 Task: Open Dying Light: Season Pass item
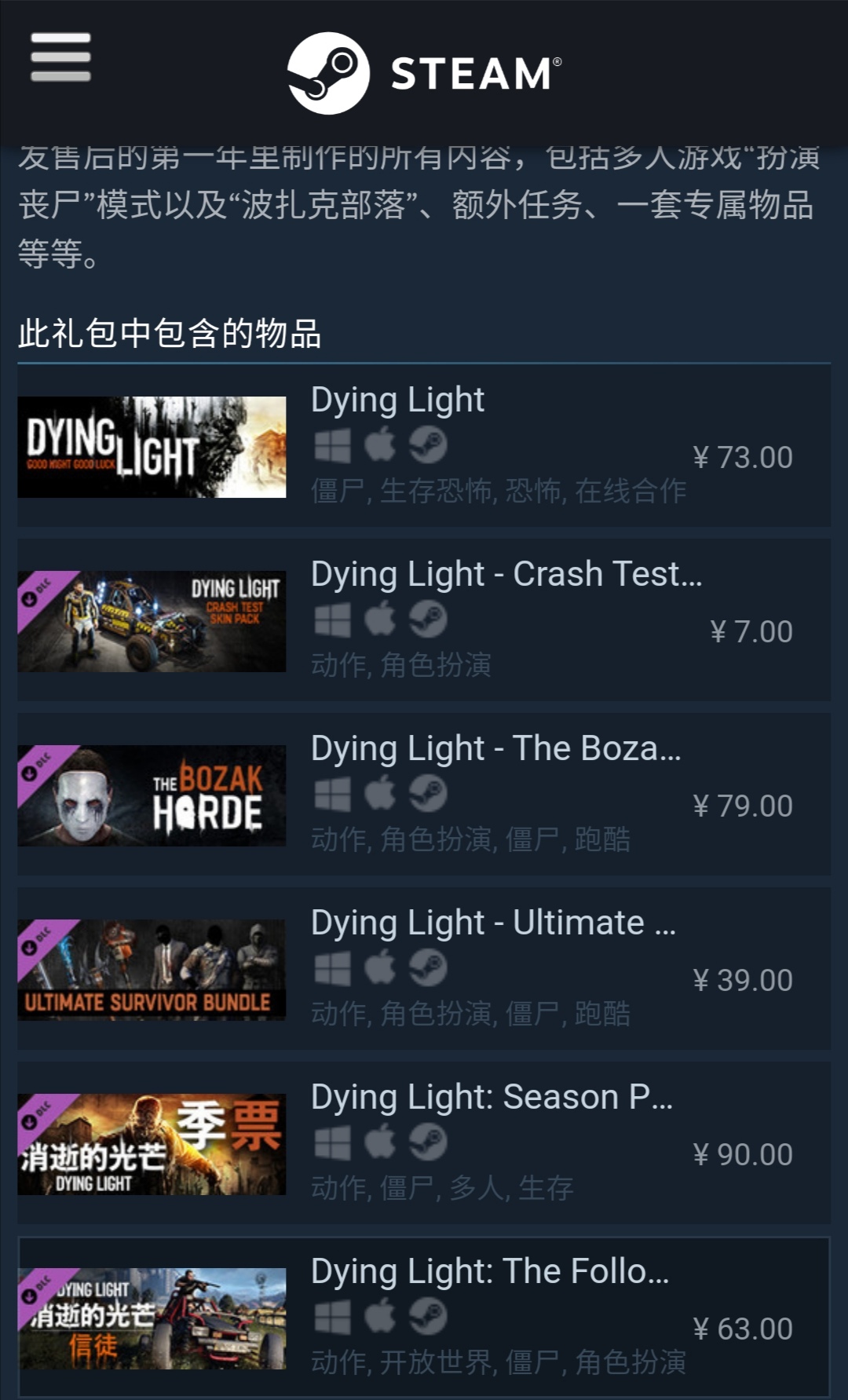[424, 1143]
